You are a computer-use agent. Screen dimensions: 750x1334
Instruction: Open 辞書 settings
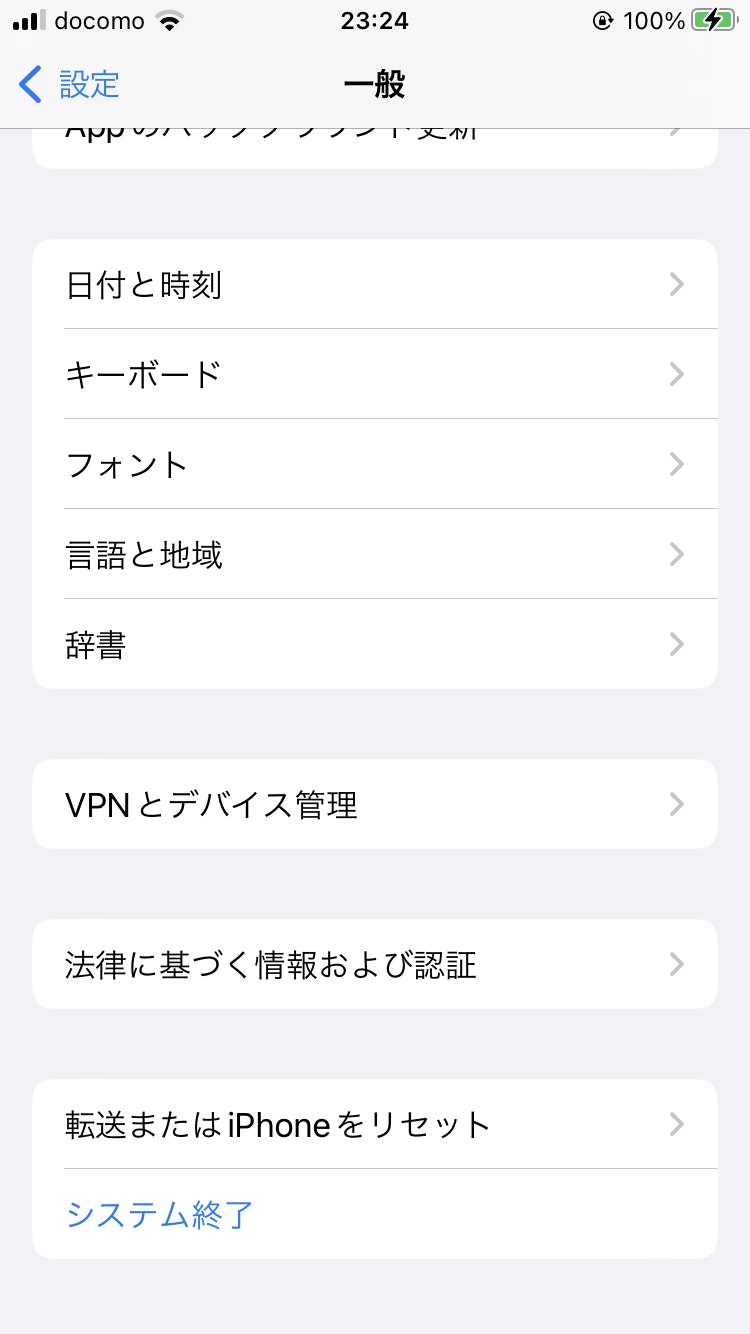pos(375,644)
